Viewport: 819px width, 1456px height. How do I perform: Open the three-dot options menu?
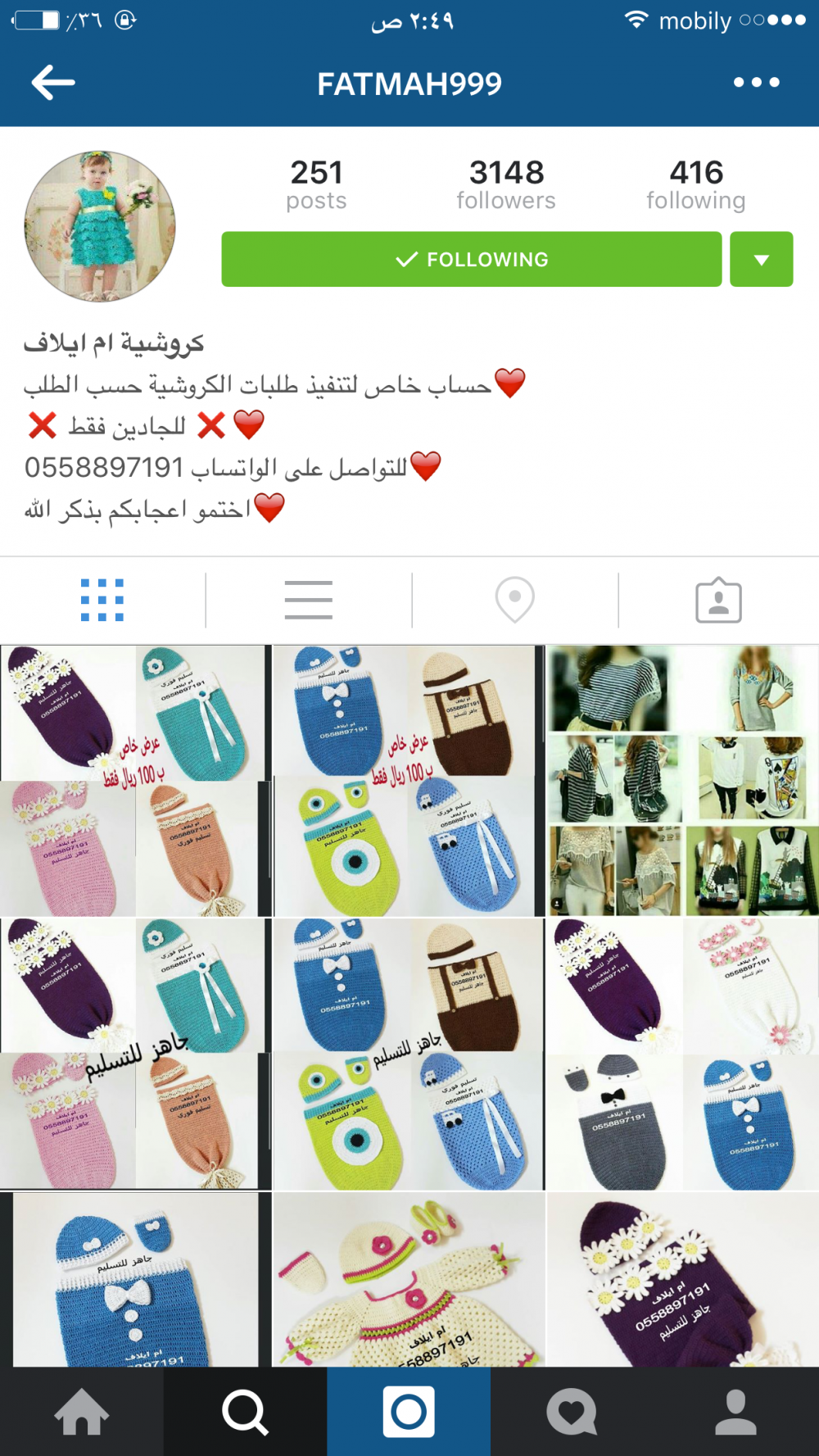click(756, 83)
